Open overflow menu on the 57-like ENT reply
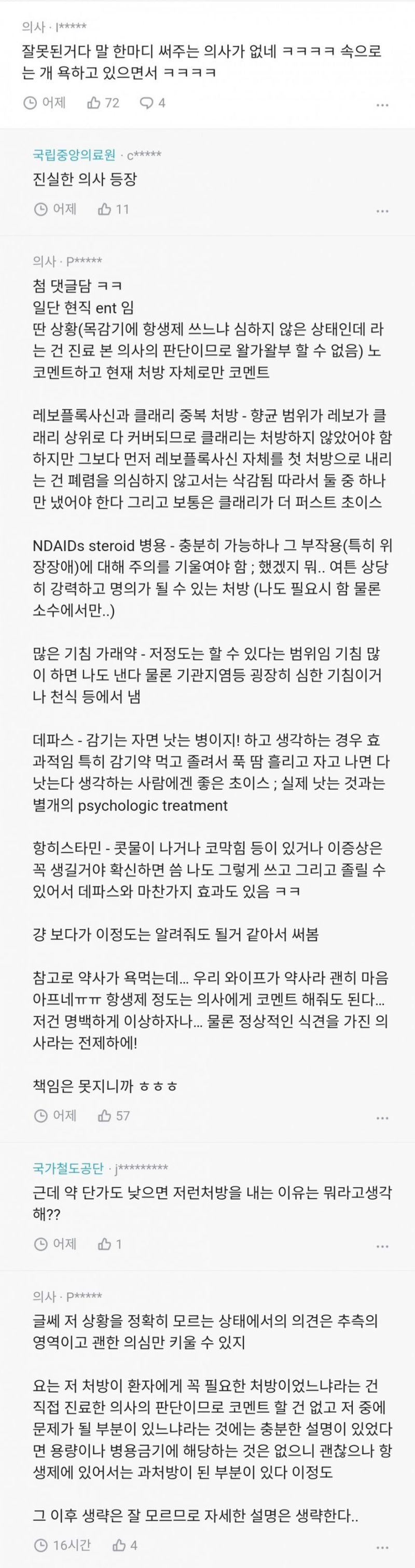The height and width of the screenshot is (1568, 415). click(x=382, y=1118)
